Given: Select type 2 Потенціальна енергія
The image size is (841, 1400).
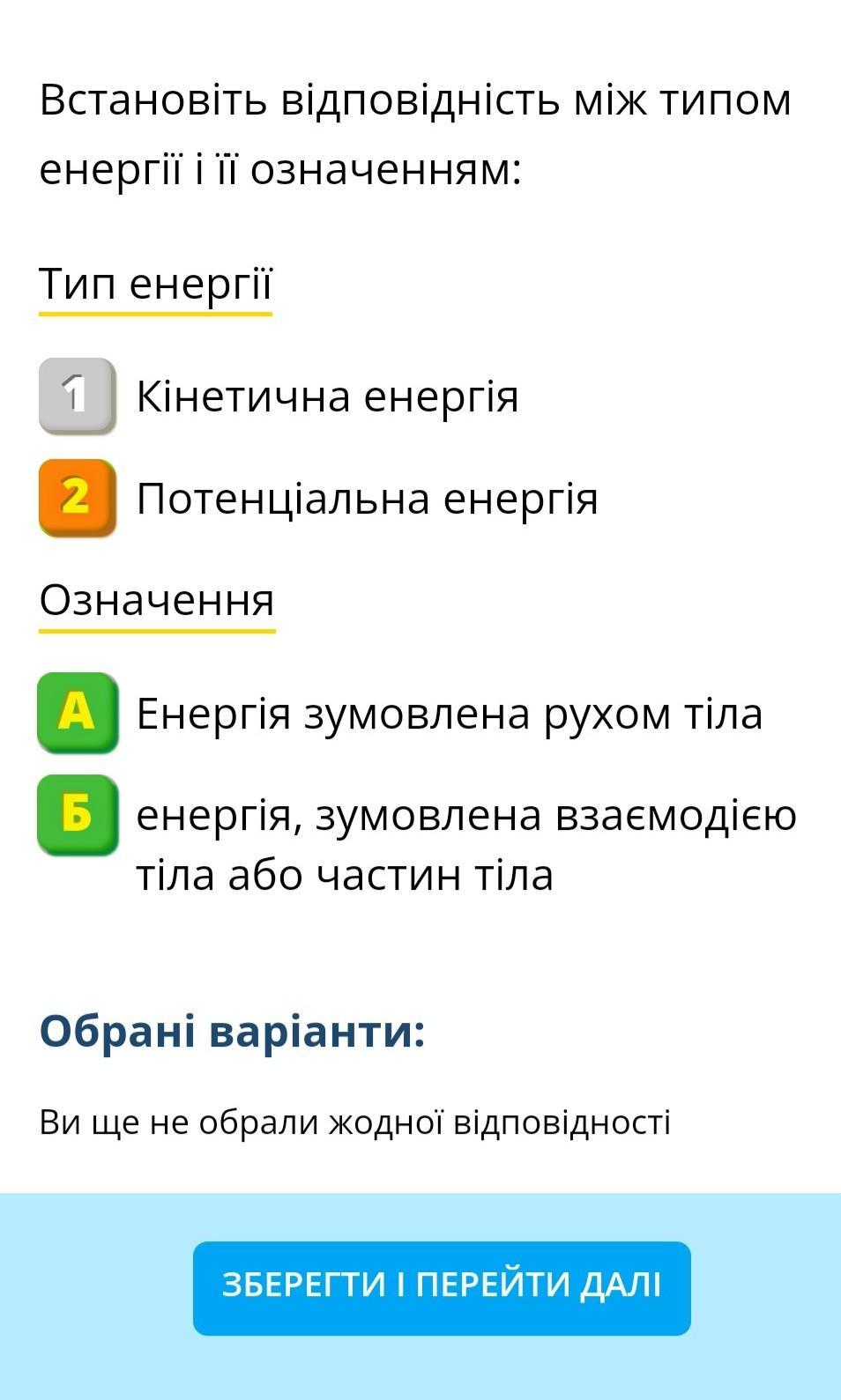Looking at the screenshot, I should (78, 498).
